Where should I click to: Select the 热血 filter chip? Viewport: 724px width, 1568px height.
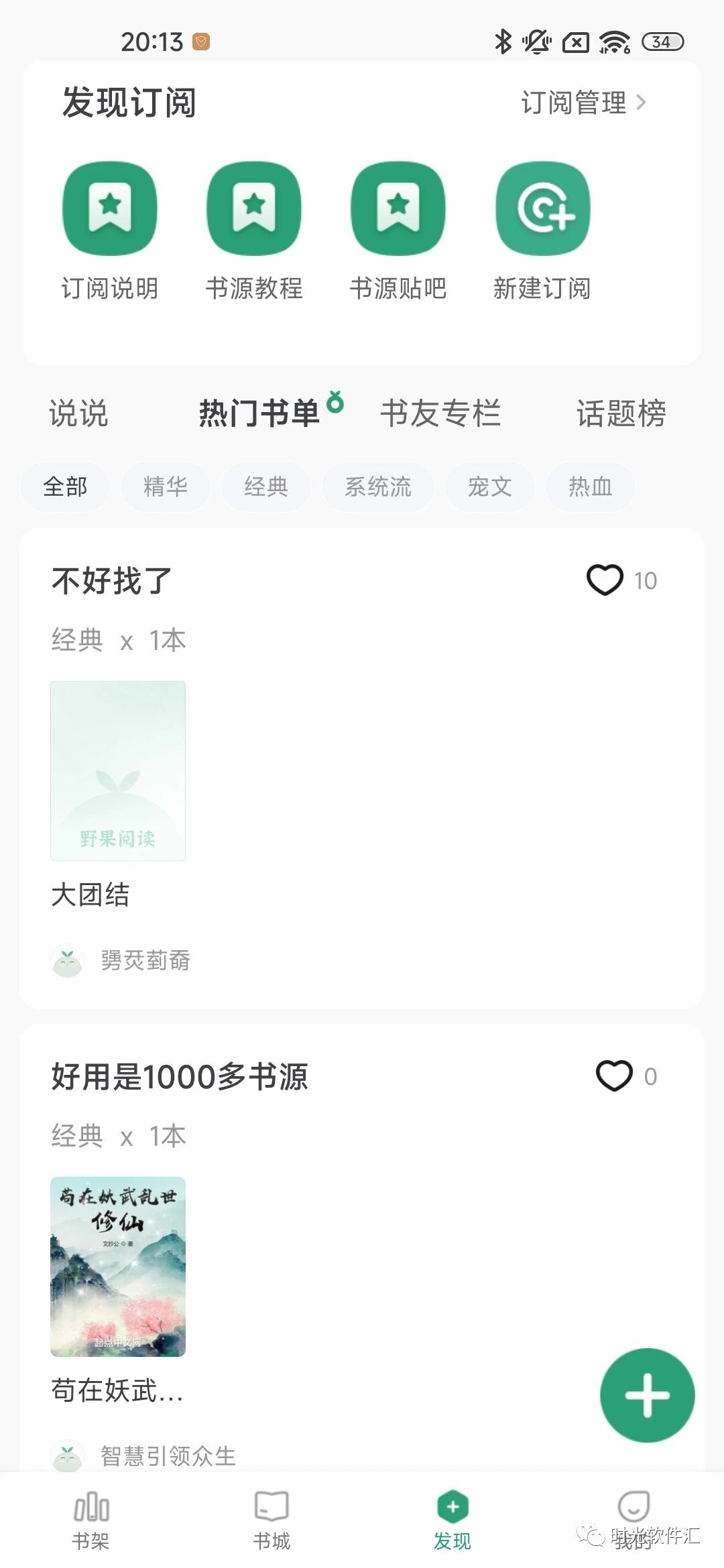(591, 486)
